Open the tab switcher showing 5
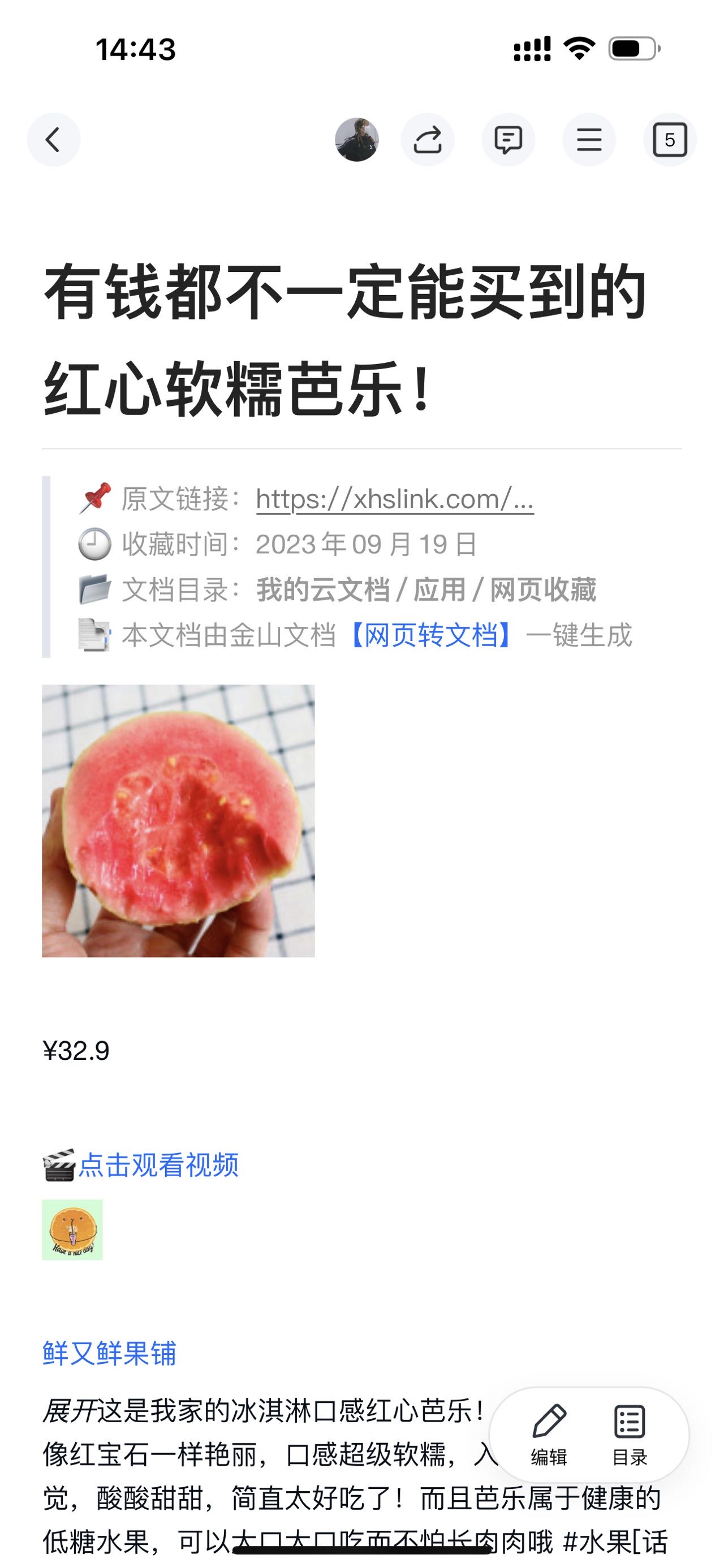The height and width of the screenshot is (1568, 724). 670,140
